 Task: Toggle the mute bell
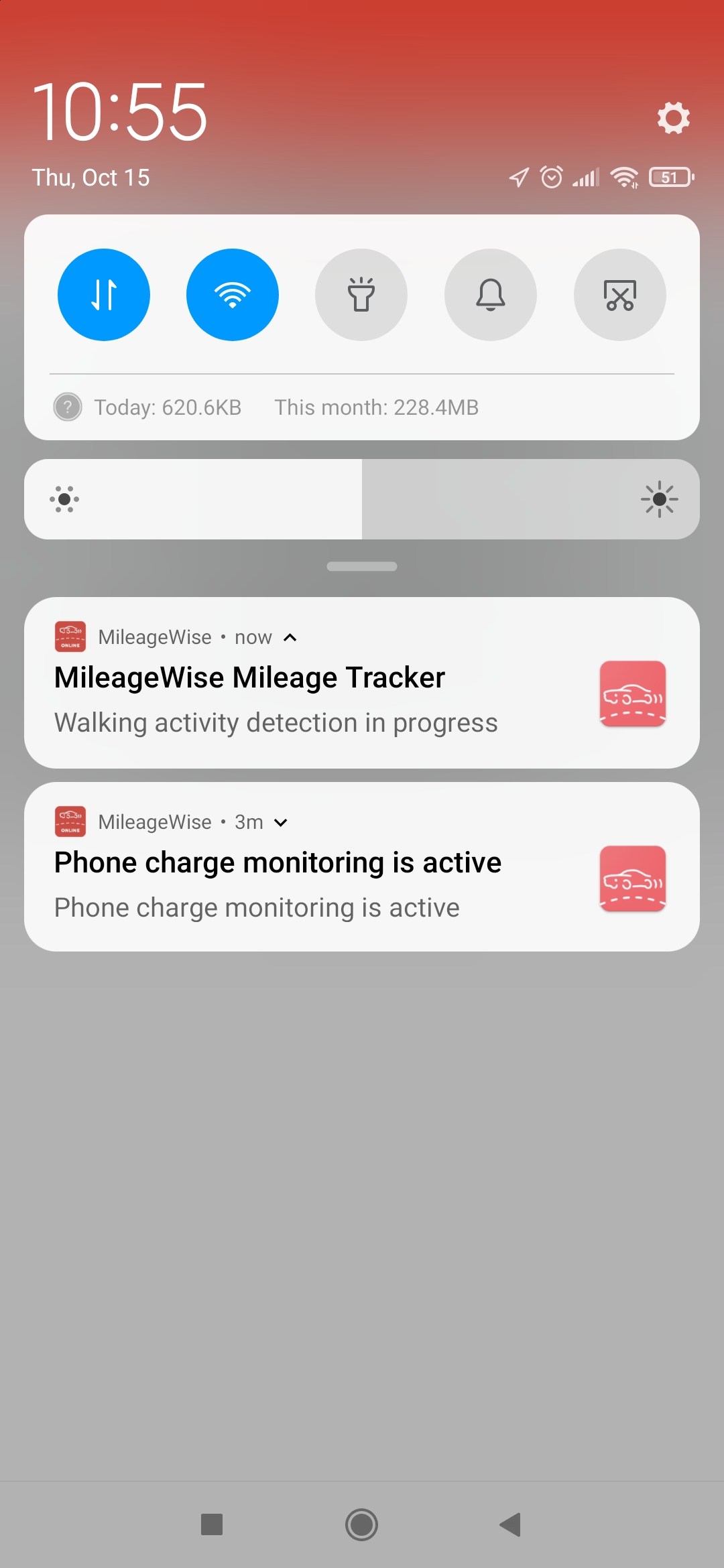click(x=491, y=295)
